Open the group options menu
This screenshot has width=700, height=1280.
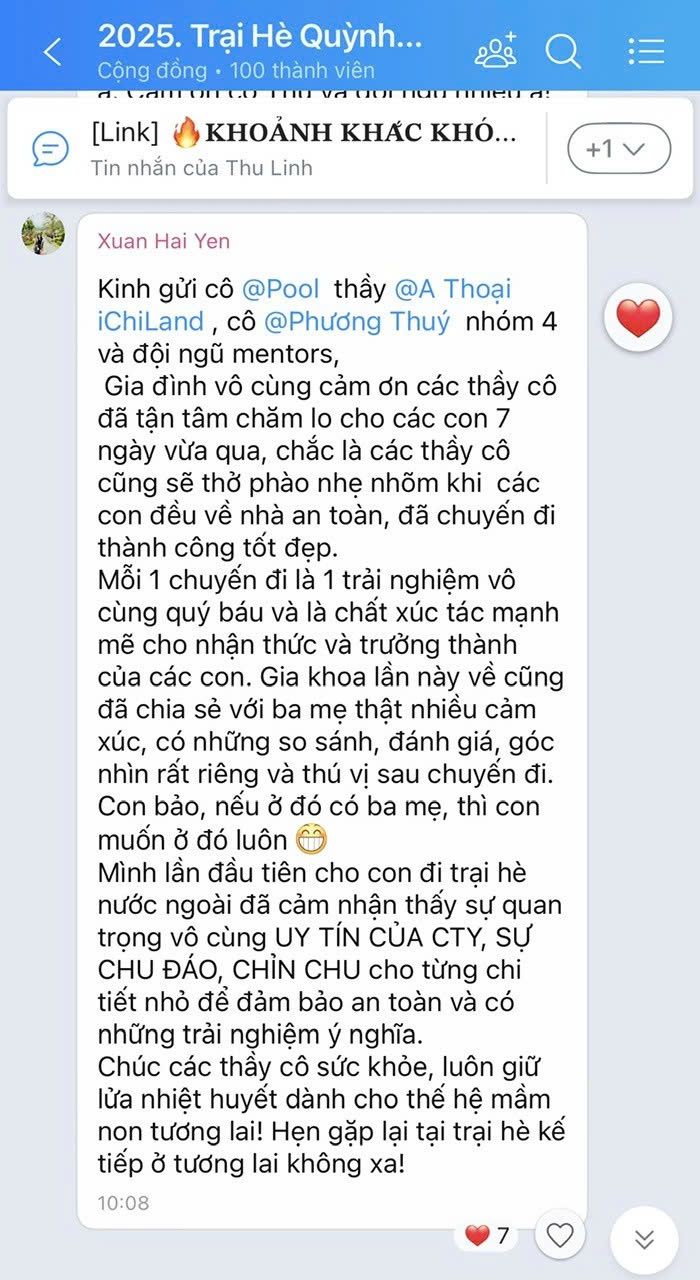pyautogui.click(x=646, y=50)
